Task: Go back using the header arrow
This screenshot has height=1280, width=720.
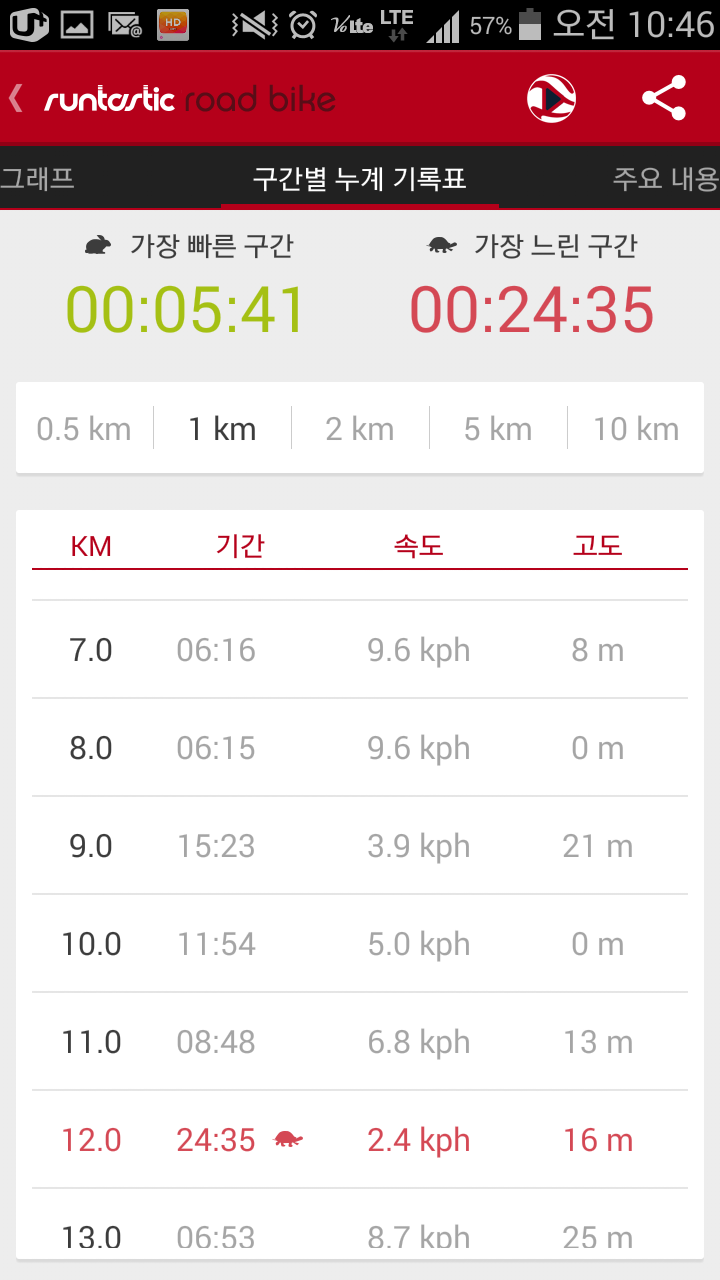Action: tap(16, 99)
